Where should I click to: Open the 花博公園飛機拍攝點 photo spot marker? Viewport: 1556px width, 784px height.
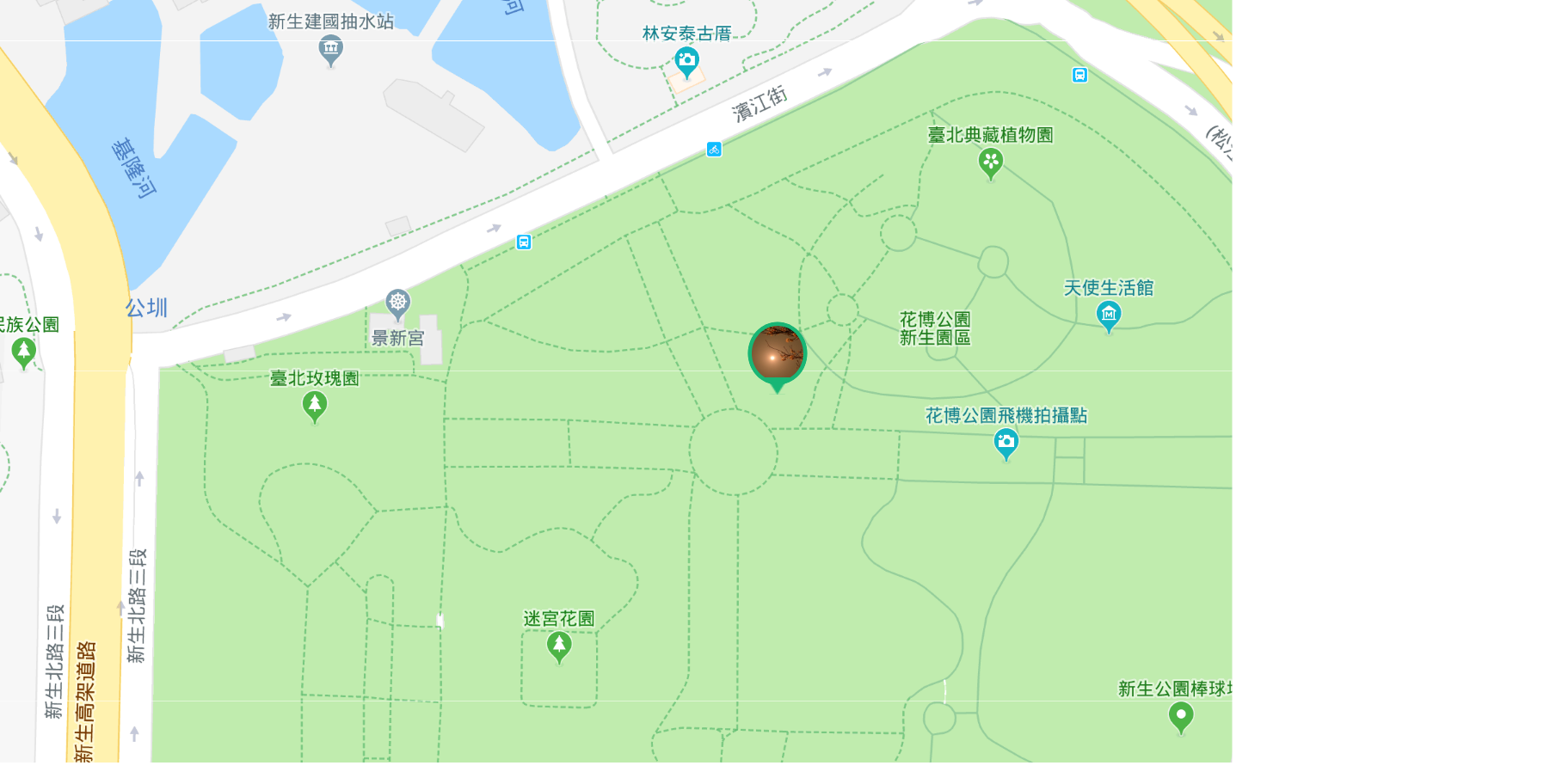pos(1006,443)
